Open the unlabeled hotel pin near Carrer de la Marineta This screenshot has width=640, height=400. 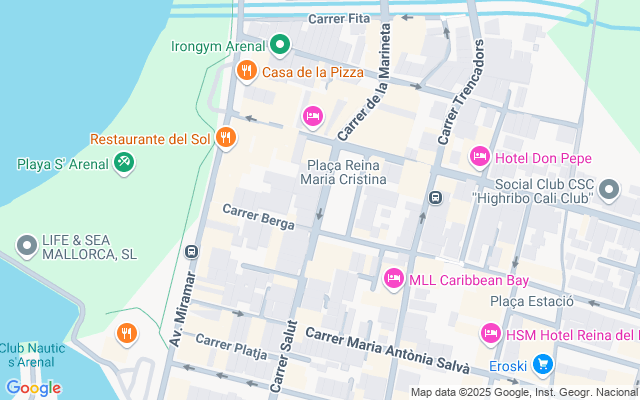312,118
